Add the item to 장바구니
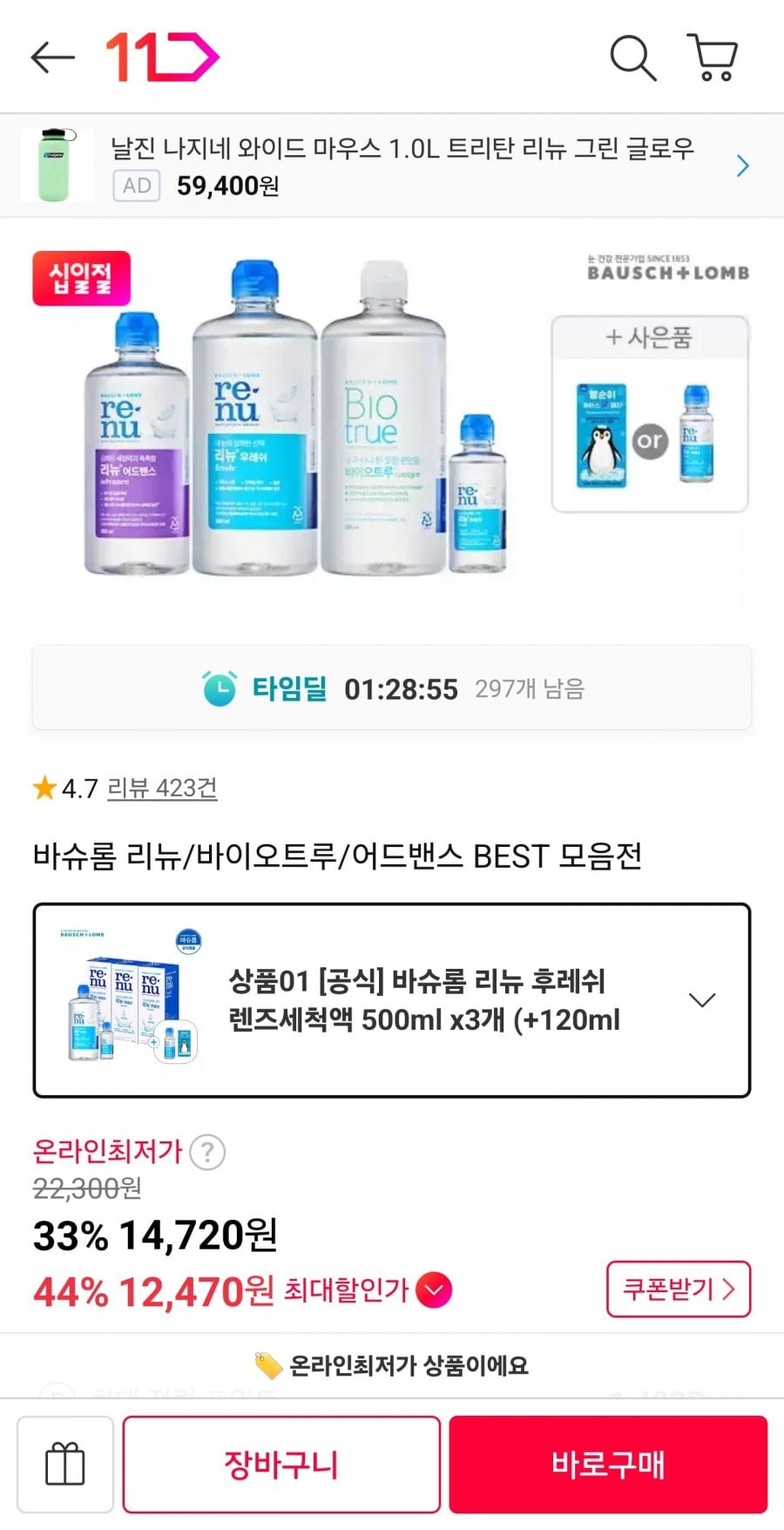This screenshot has width=784, height=1530. click(281, 1465)
